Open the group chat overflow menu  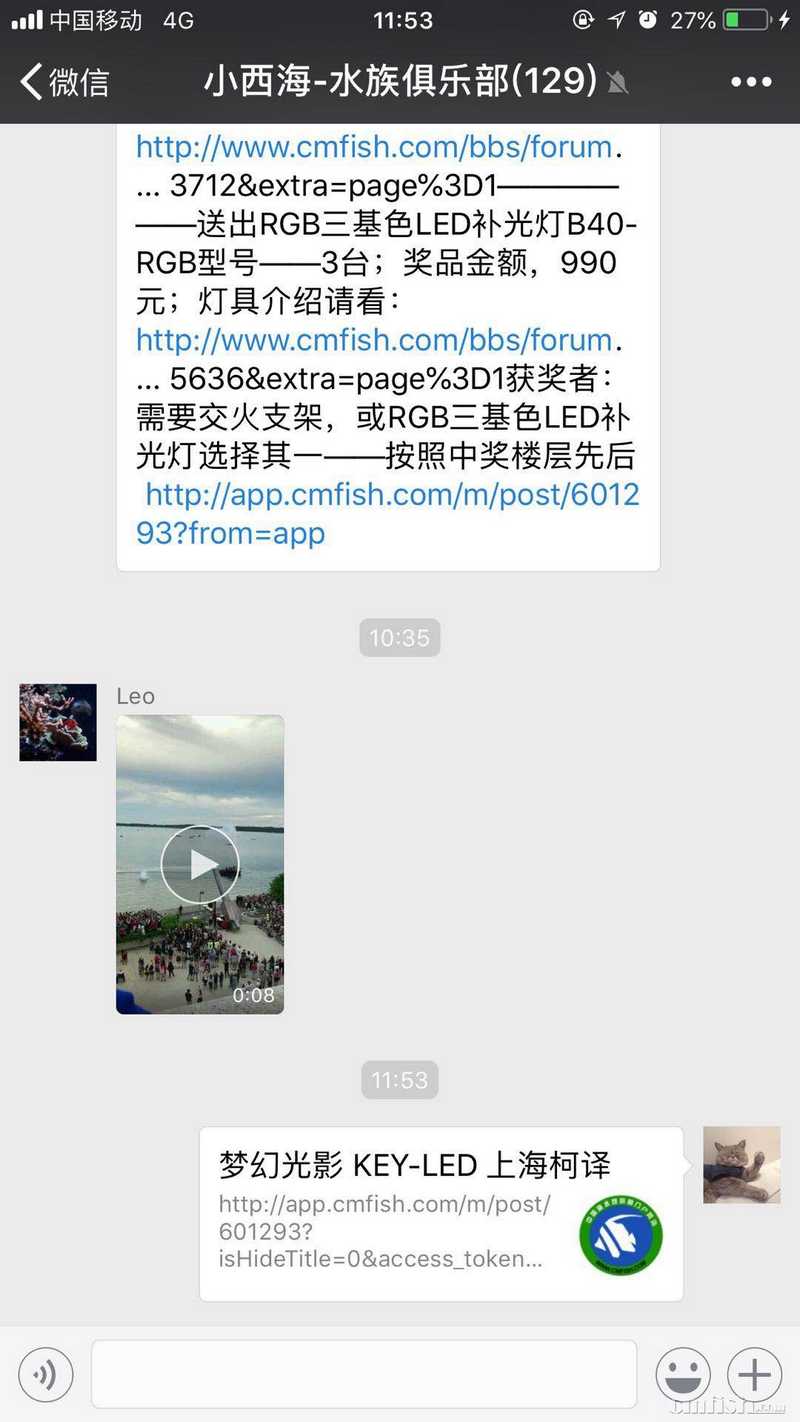tap(751, 82)
